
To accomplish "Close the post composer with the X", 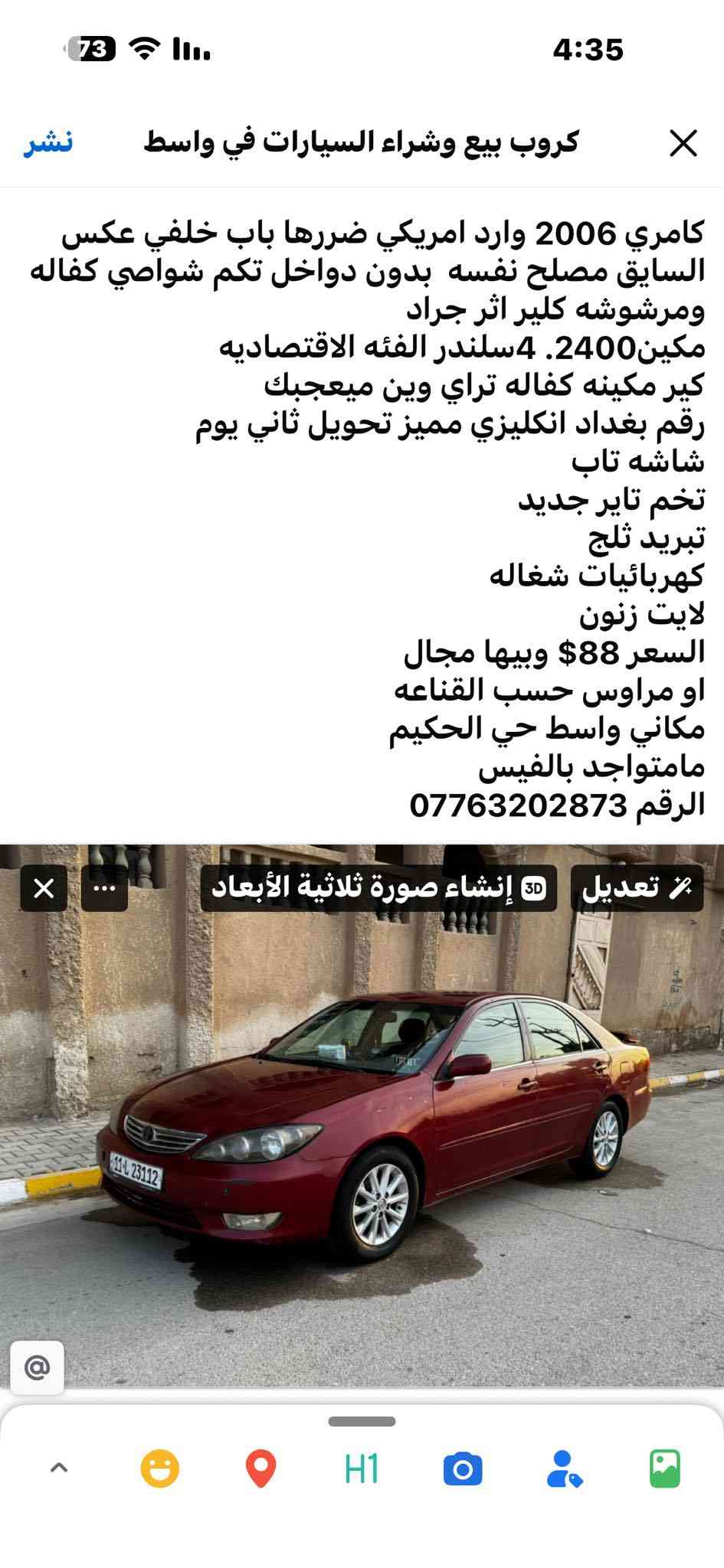I will (x=683, y=143).
